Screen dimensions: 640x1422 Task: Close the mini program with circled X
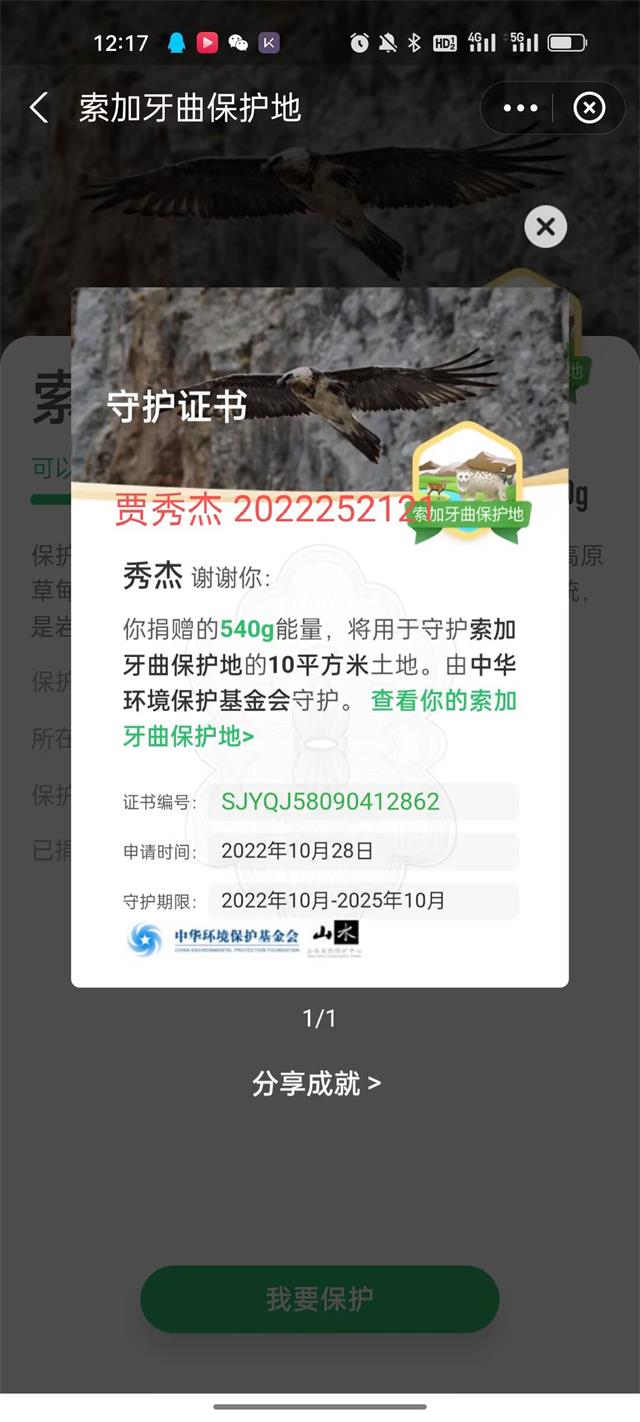[589, 108]
